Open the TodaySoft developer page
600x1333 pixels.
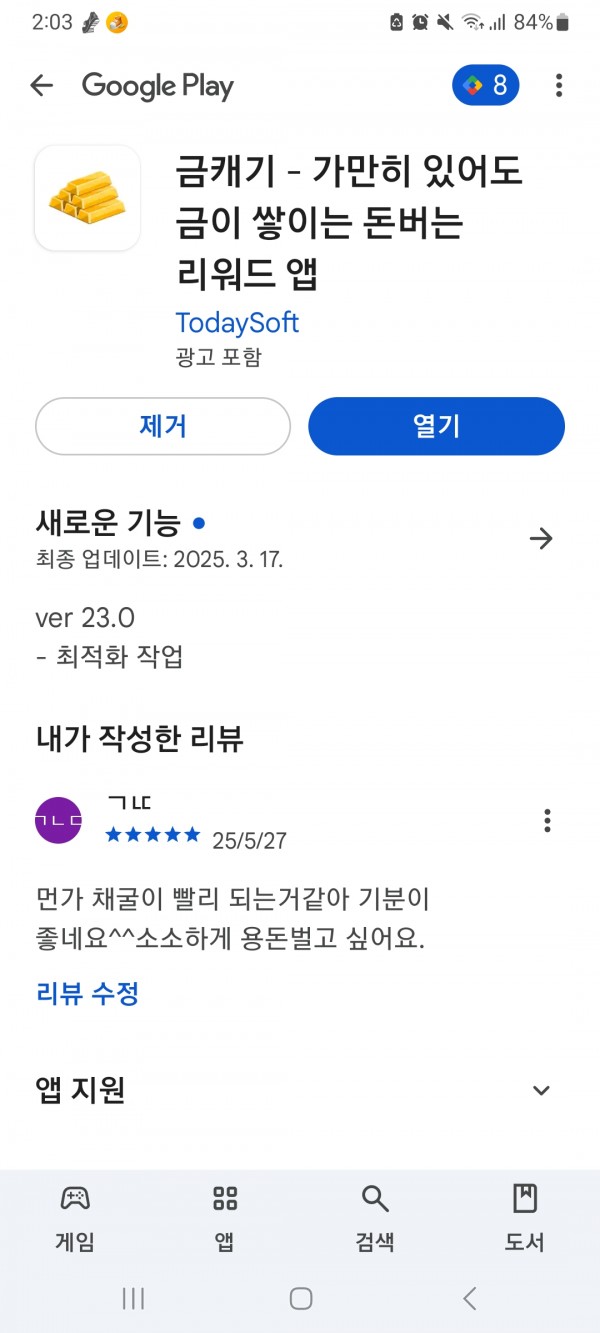click(237, 323)
